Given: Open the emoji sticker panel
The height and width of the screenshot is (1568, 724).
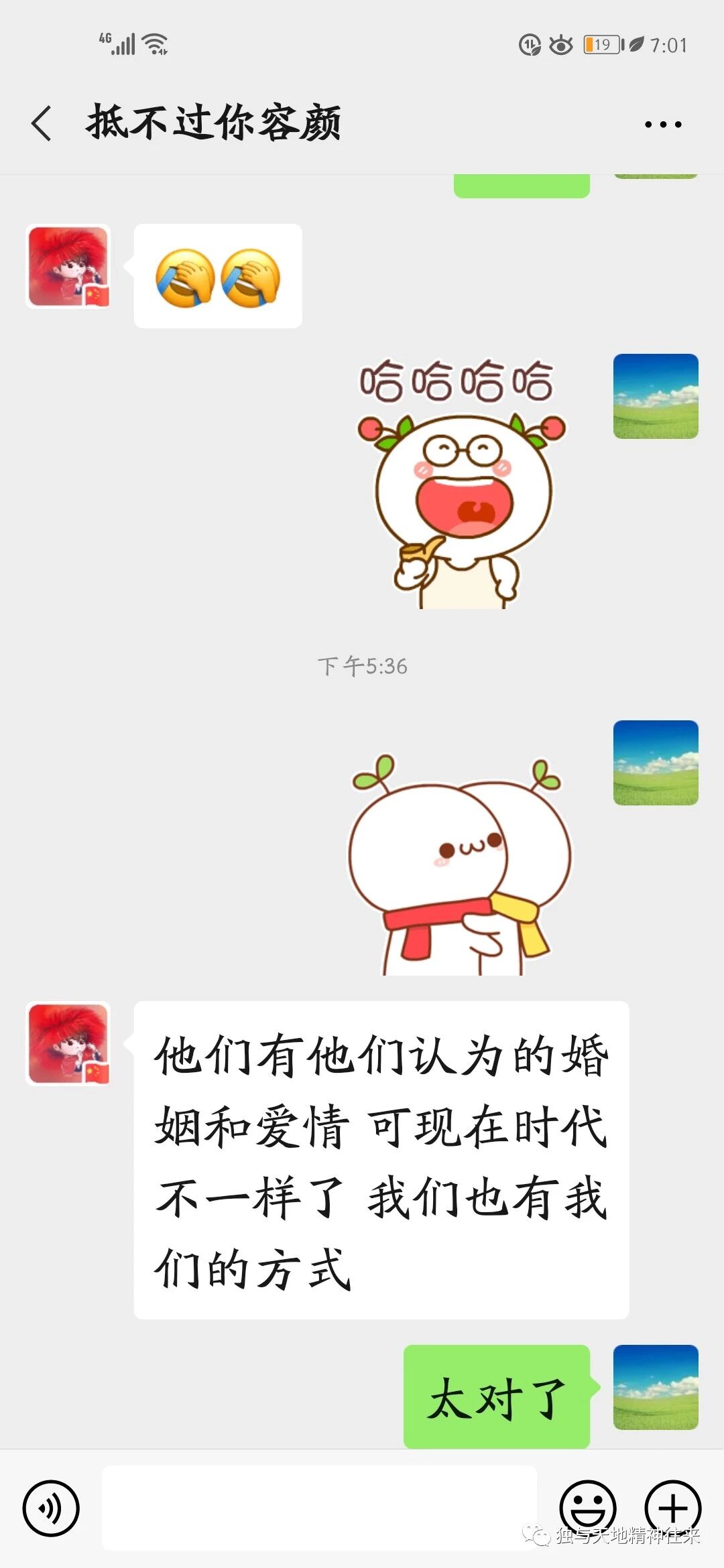Looking at the screenshot, I should (x=587, y=1508).
